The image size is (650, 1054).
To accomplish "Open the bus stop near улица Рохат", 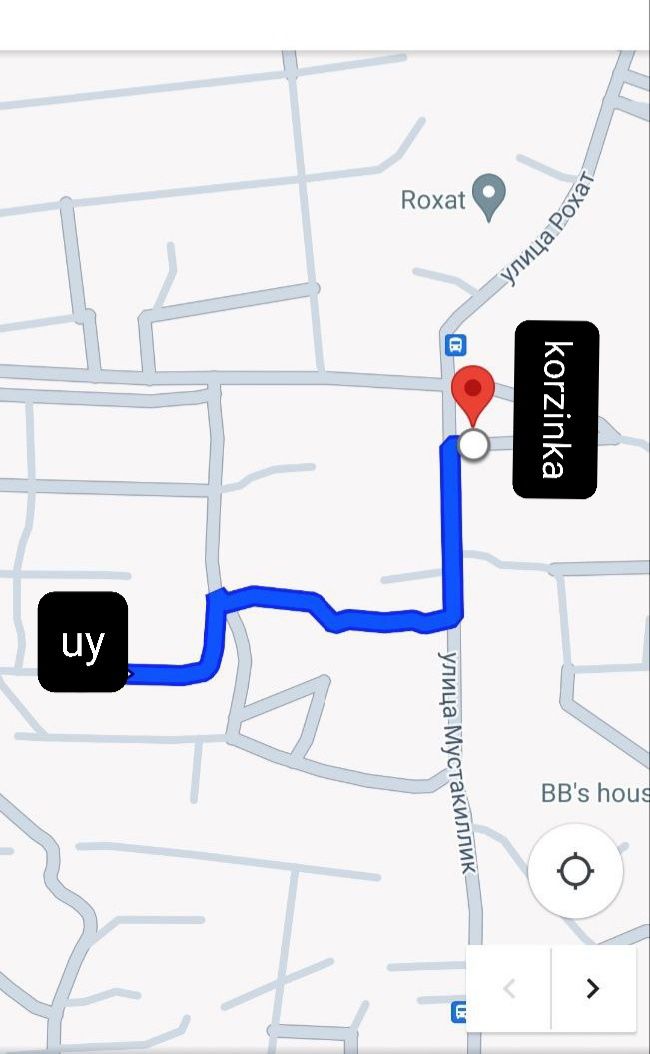I will pyautogui.click(x=456, y=346).
